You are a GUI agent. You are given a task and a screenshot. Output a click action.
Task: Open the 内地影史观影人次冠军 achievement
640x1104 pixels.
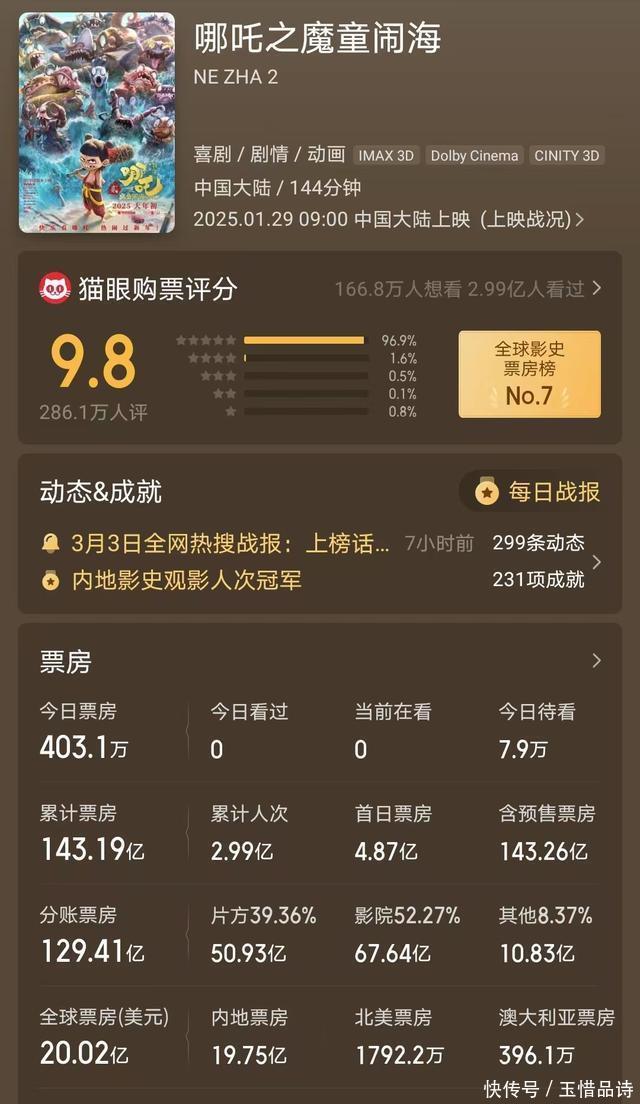(x=186, y=580)
